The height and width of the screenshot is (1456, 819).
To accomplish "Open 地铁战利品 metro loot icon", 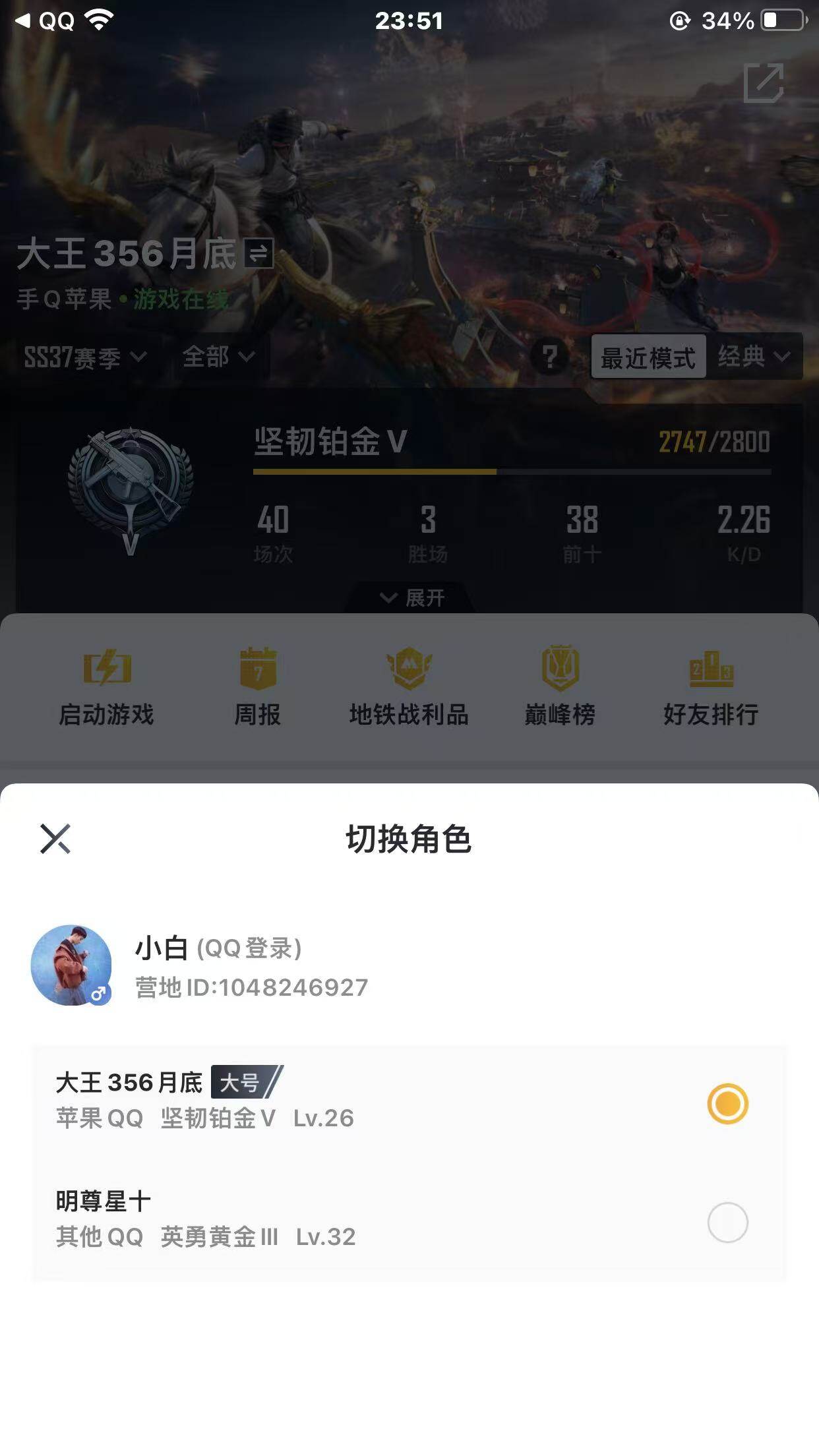I will pos(409,686).
